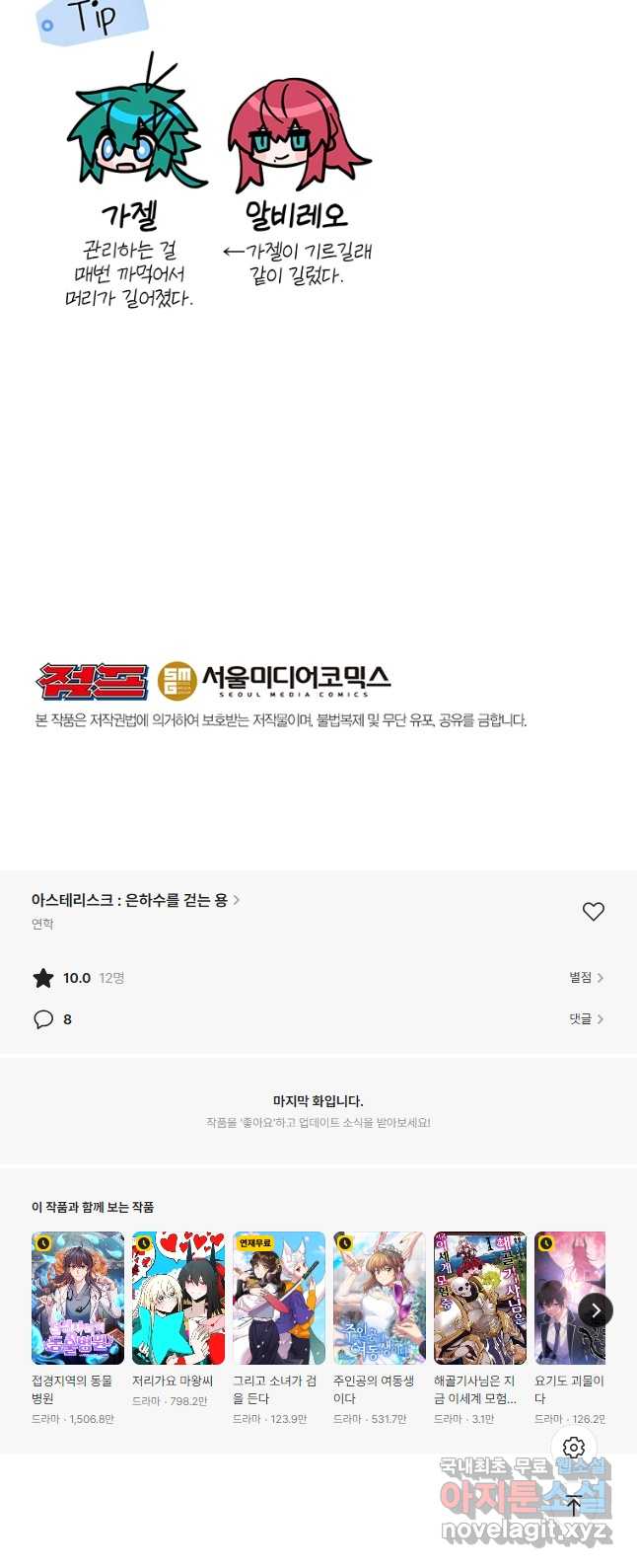637x1568 pixels.
Task: Like this series with the heart icon
Action: pos(593,912)
